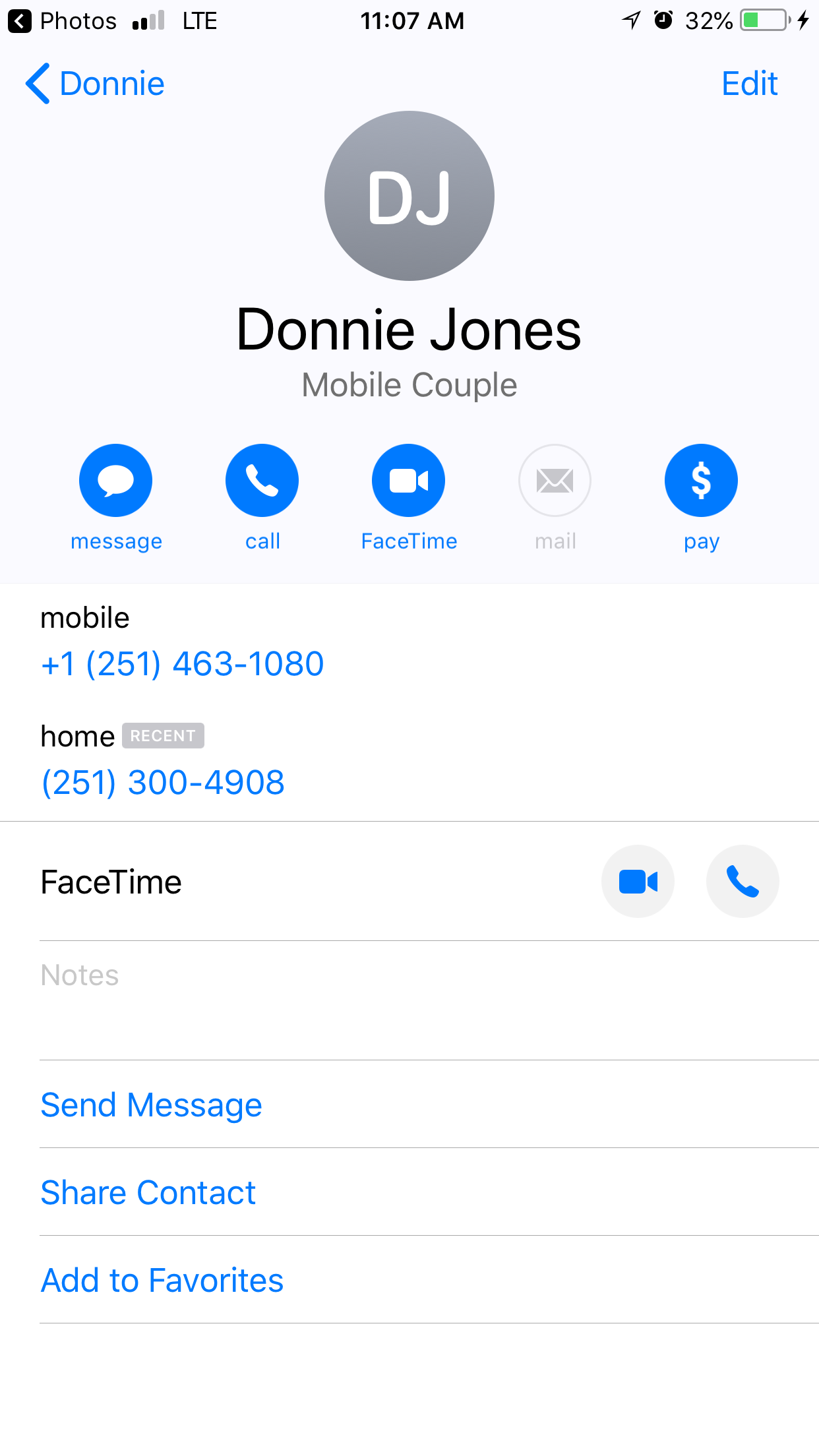The width and height of the screenshot is (819, 1456).
Task: Tap Share Contact
Action: (148, 1192)
